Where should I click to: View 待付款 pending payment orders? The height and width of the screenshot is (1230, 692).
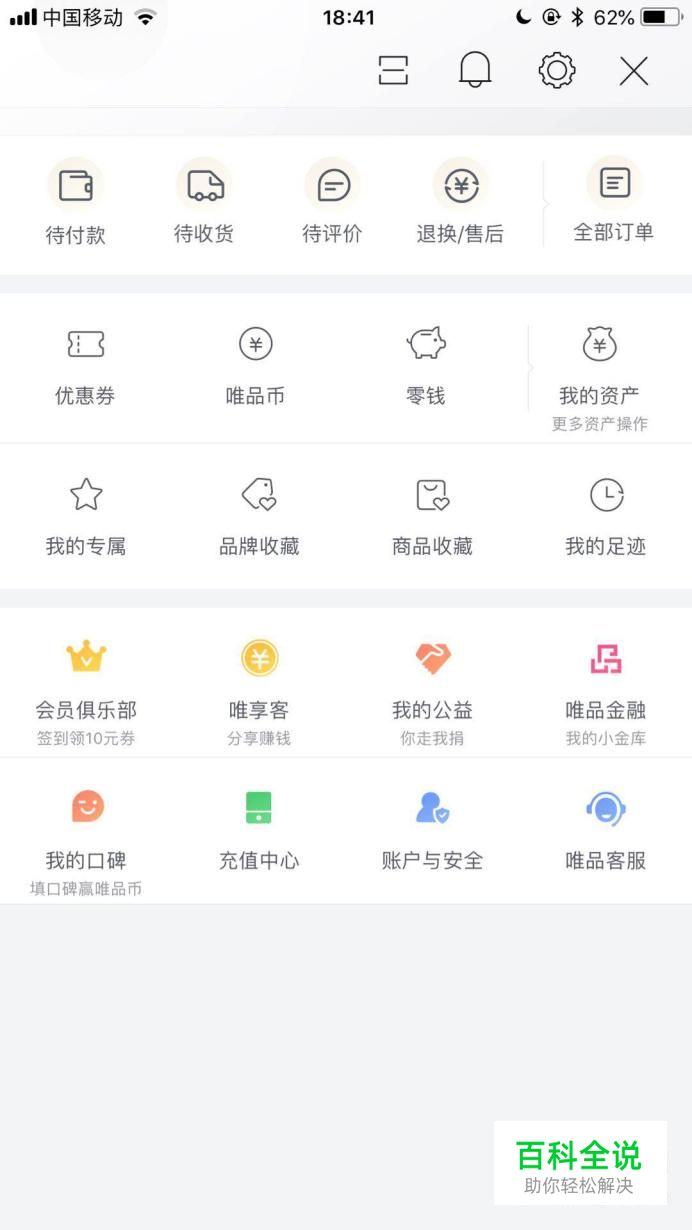point(76,203)
